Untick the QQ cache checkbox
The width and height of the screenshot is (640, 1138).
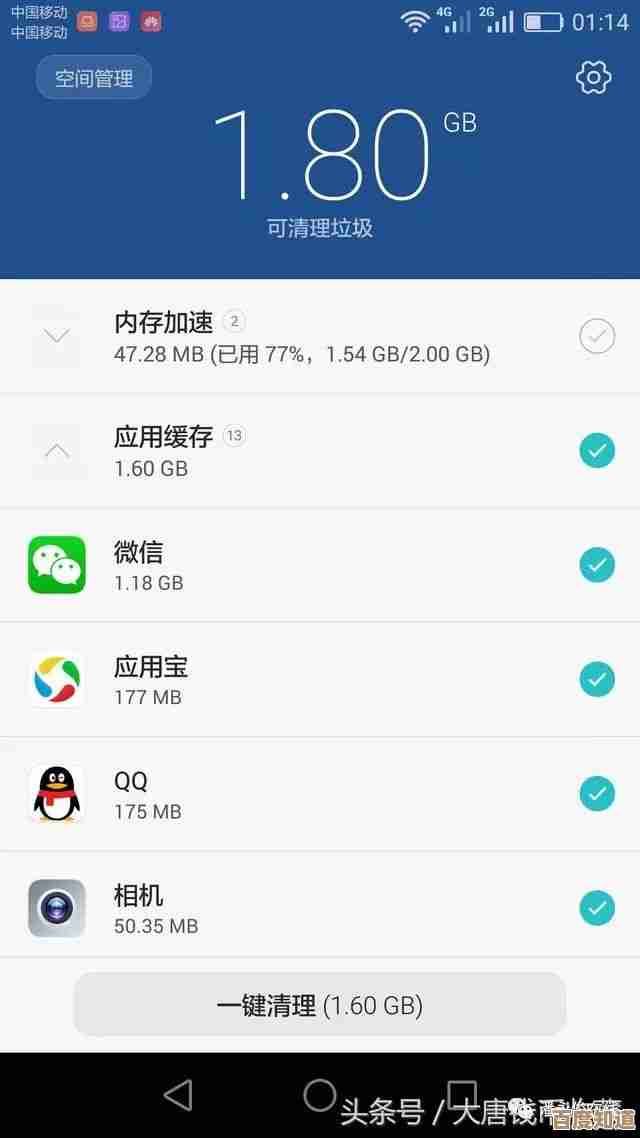coord(597,794)
